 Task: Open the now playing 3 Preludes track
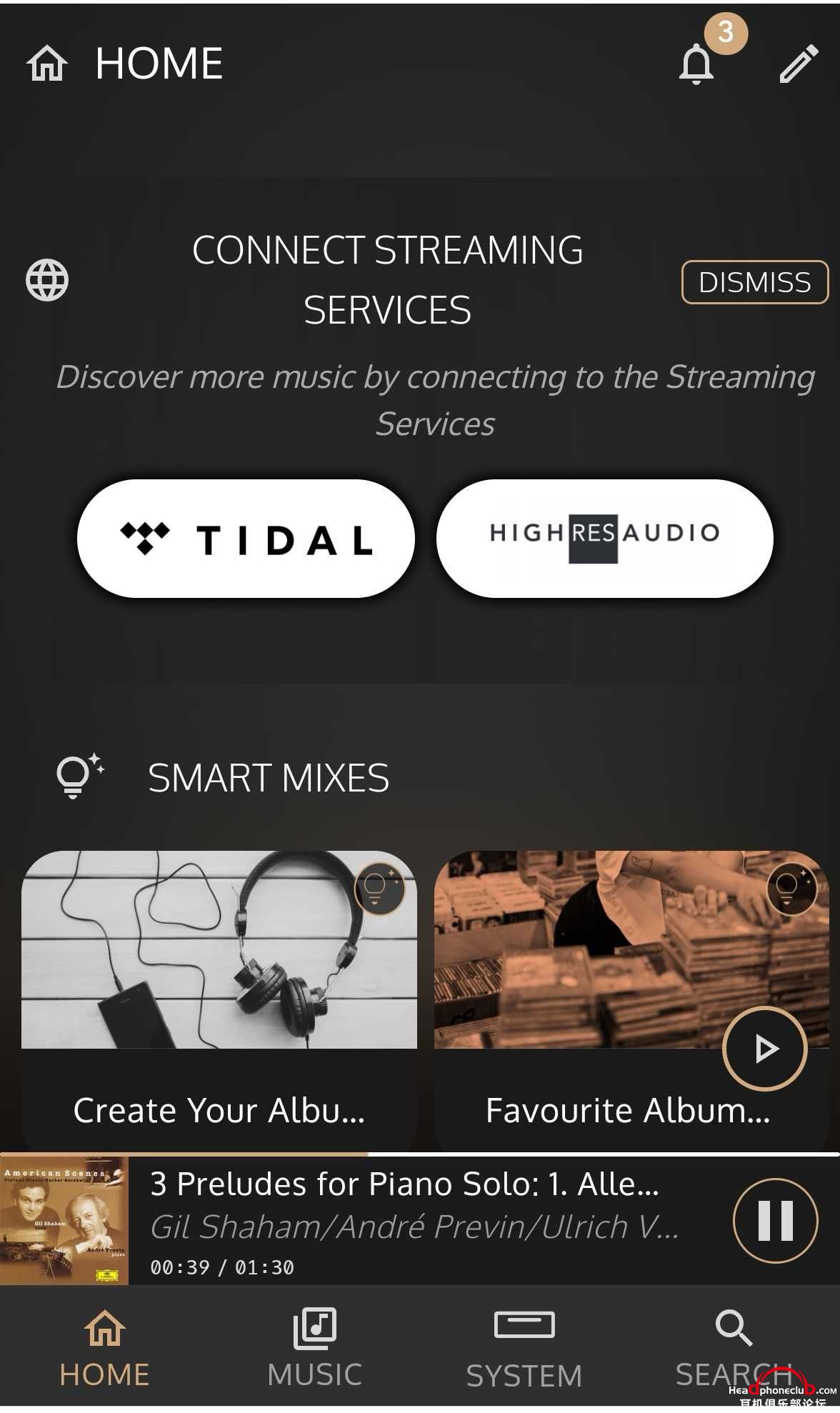click(x=414, y=1220)
